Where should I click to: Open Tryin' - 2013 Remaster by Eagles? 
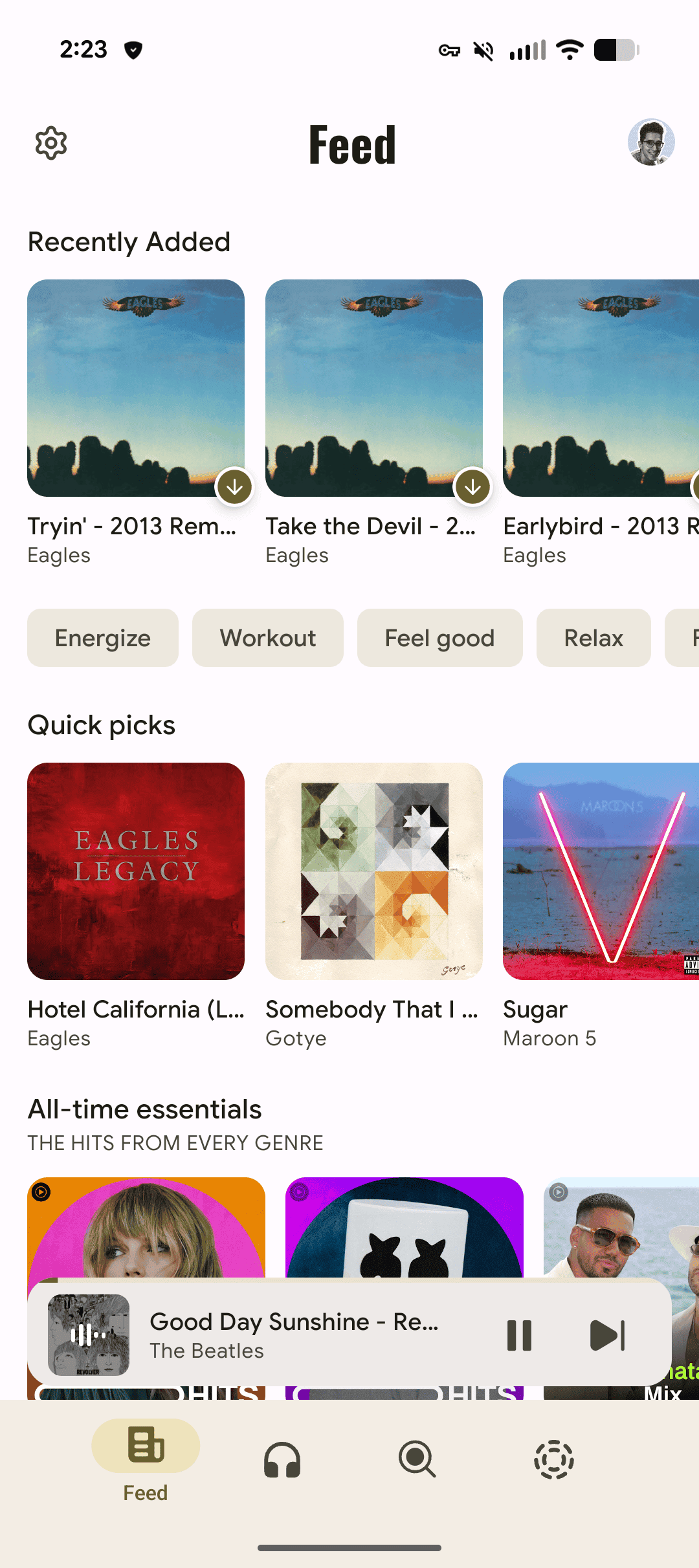click(136, 388)
